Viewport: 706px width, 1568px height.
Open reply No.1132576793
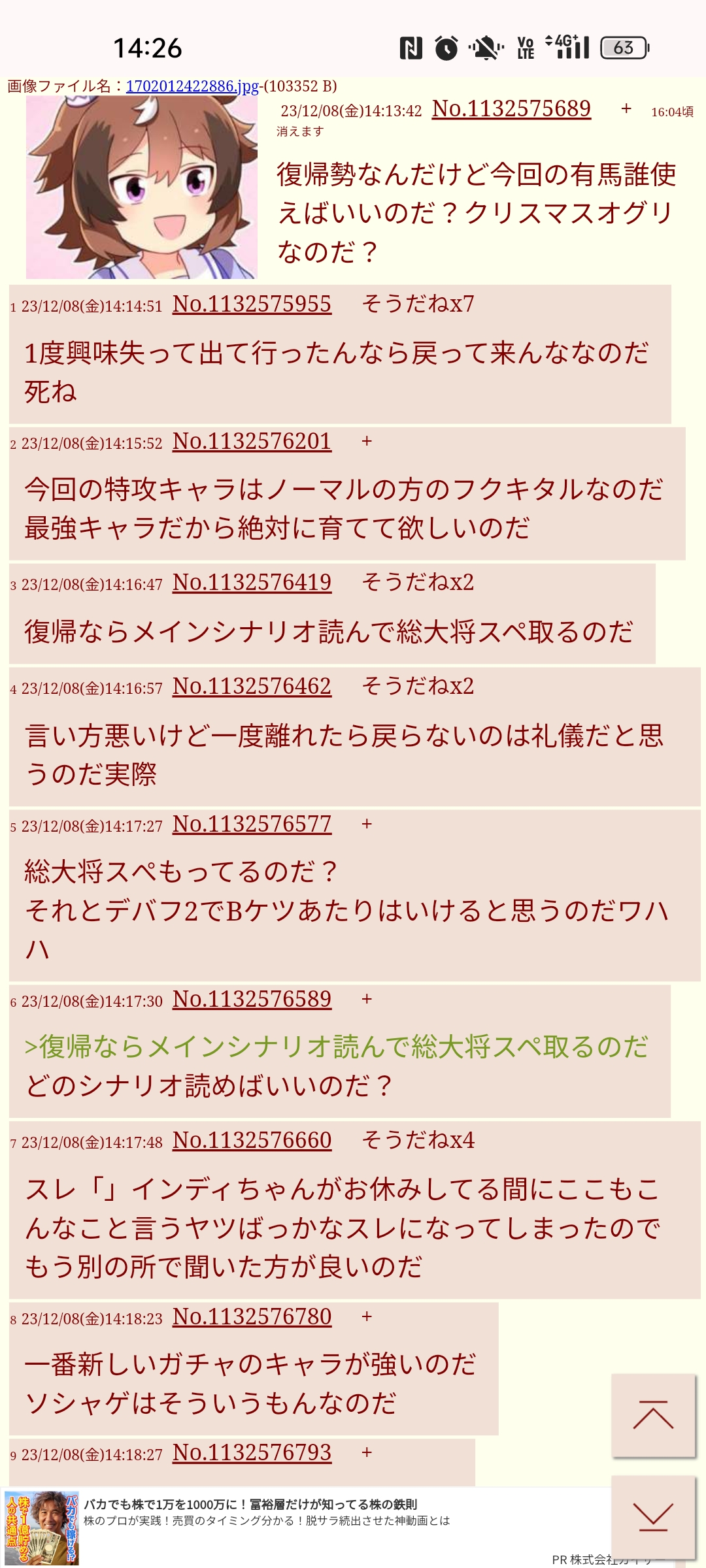point(252,1453)
